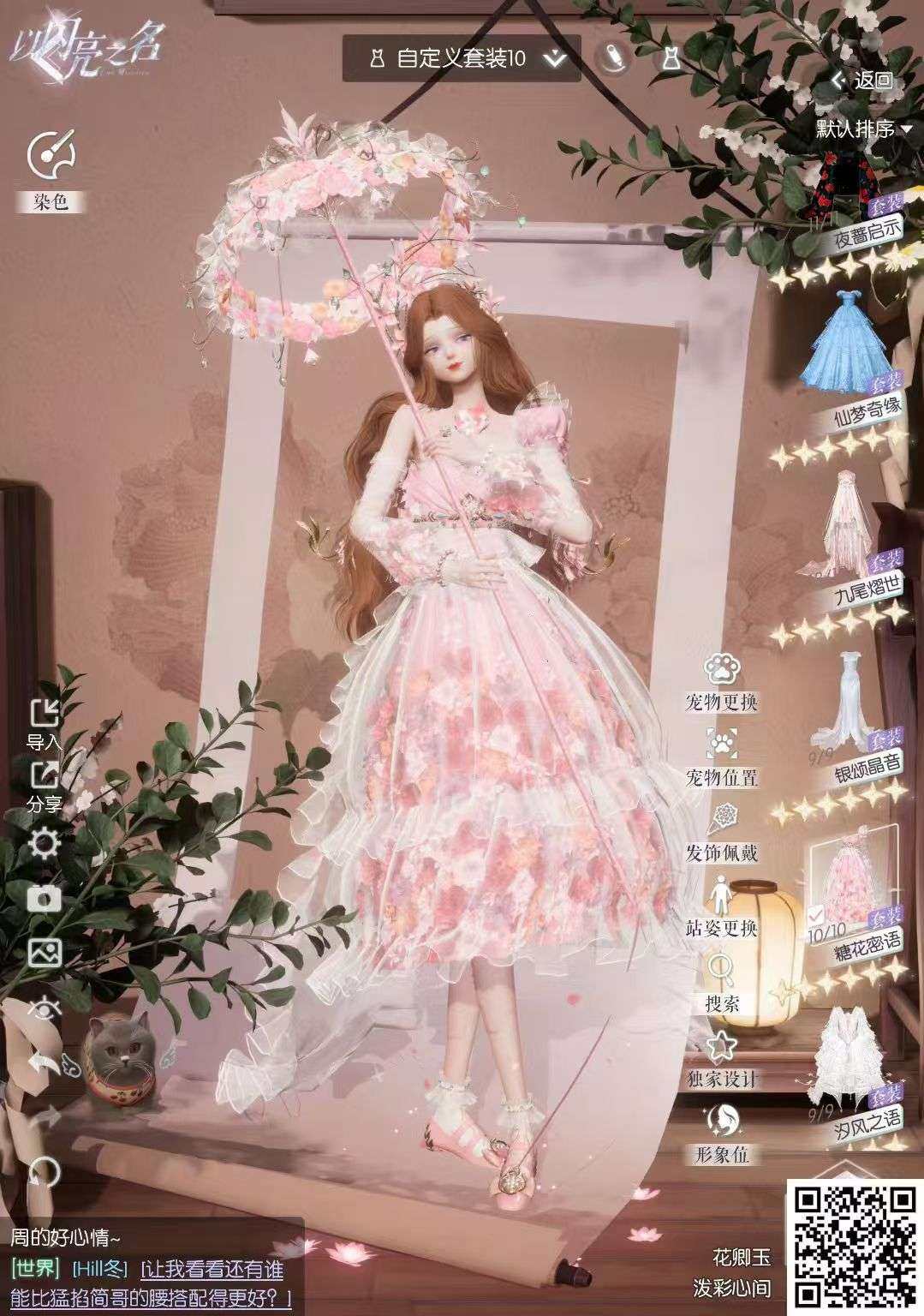
Task: Open 独家设计 exclusive designs
Action: (x=721, y=1057)
